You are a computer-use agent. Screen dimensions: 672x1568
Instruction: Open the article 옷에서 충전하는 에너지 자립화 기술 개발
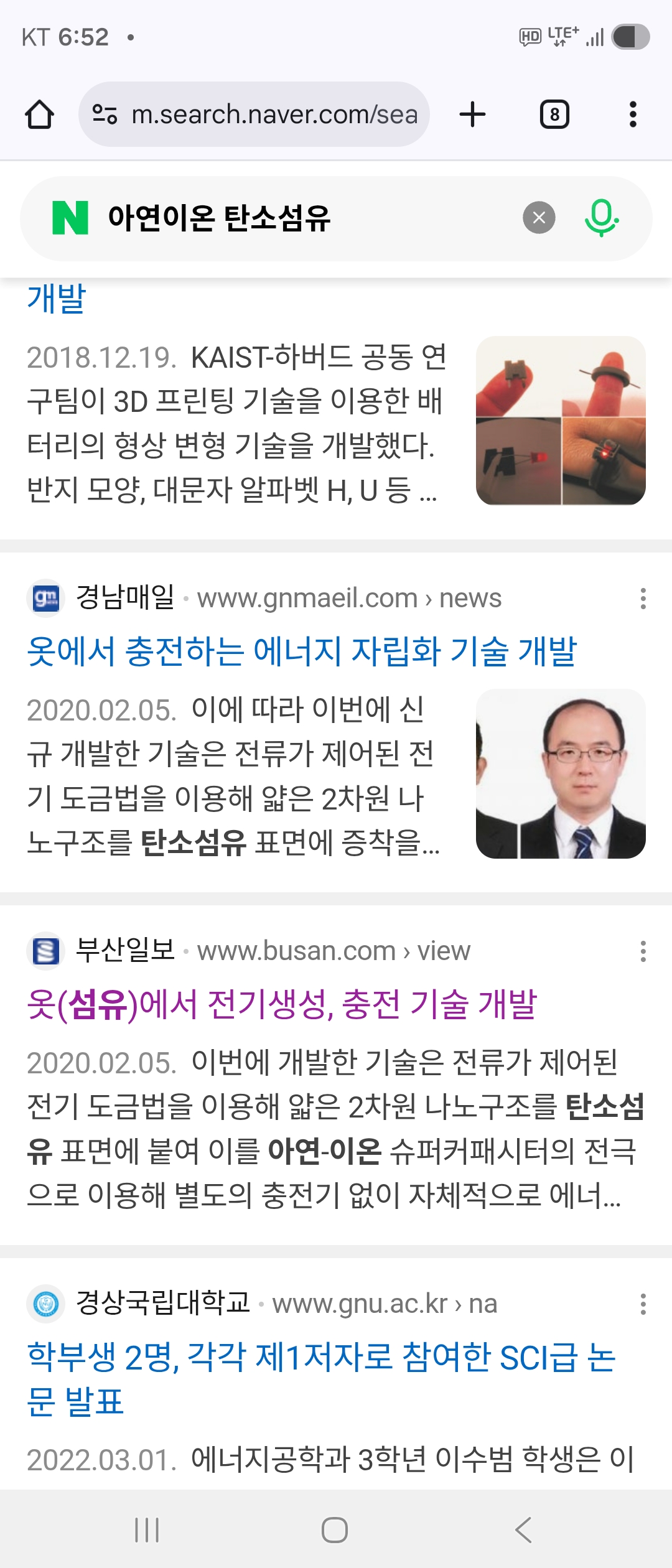pyautogui.click(x=302, y=651)
